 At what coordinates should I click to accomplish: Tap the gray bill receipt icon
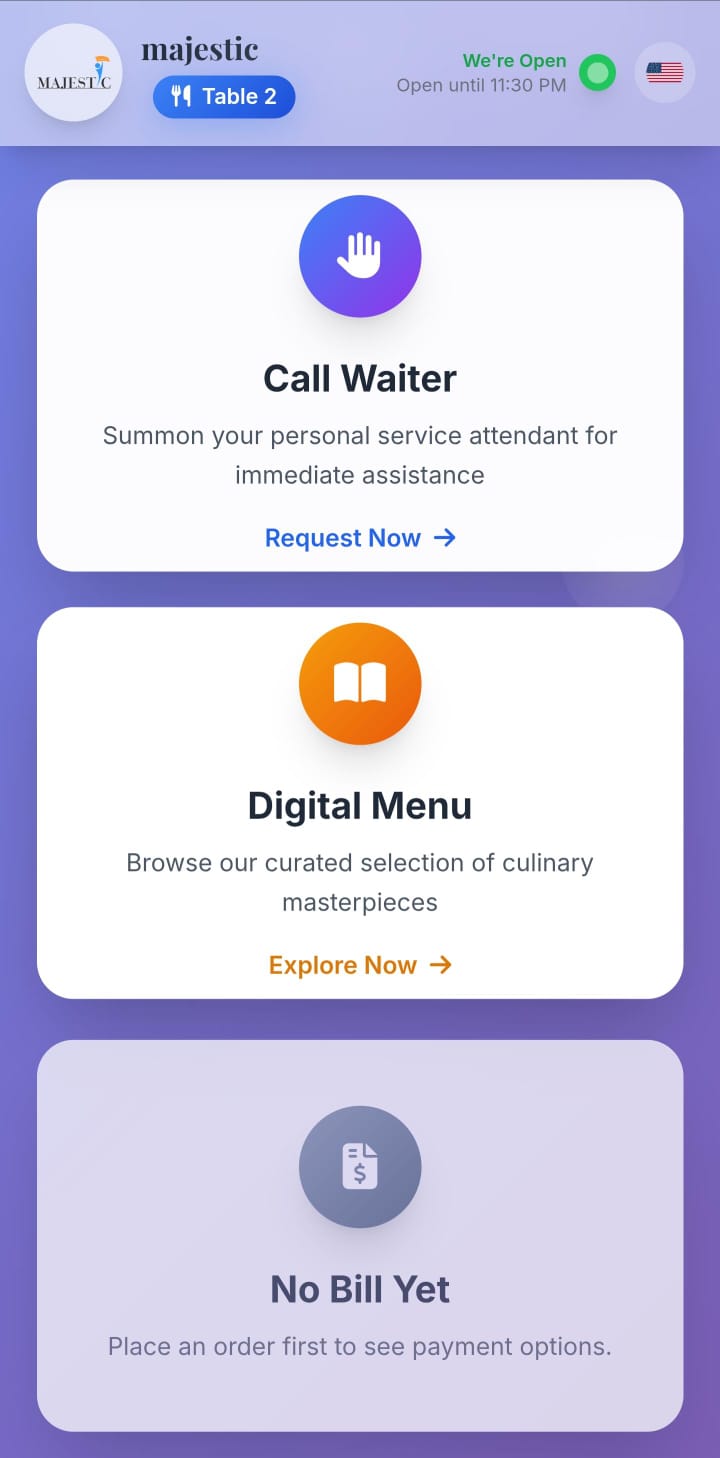click(x=360, y=1167)
